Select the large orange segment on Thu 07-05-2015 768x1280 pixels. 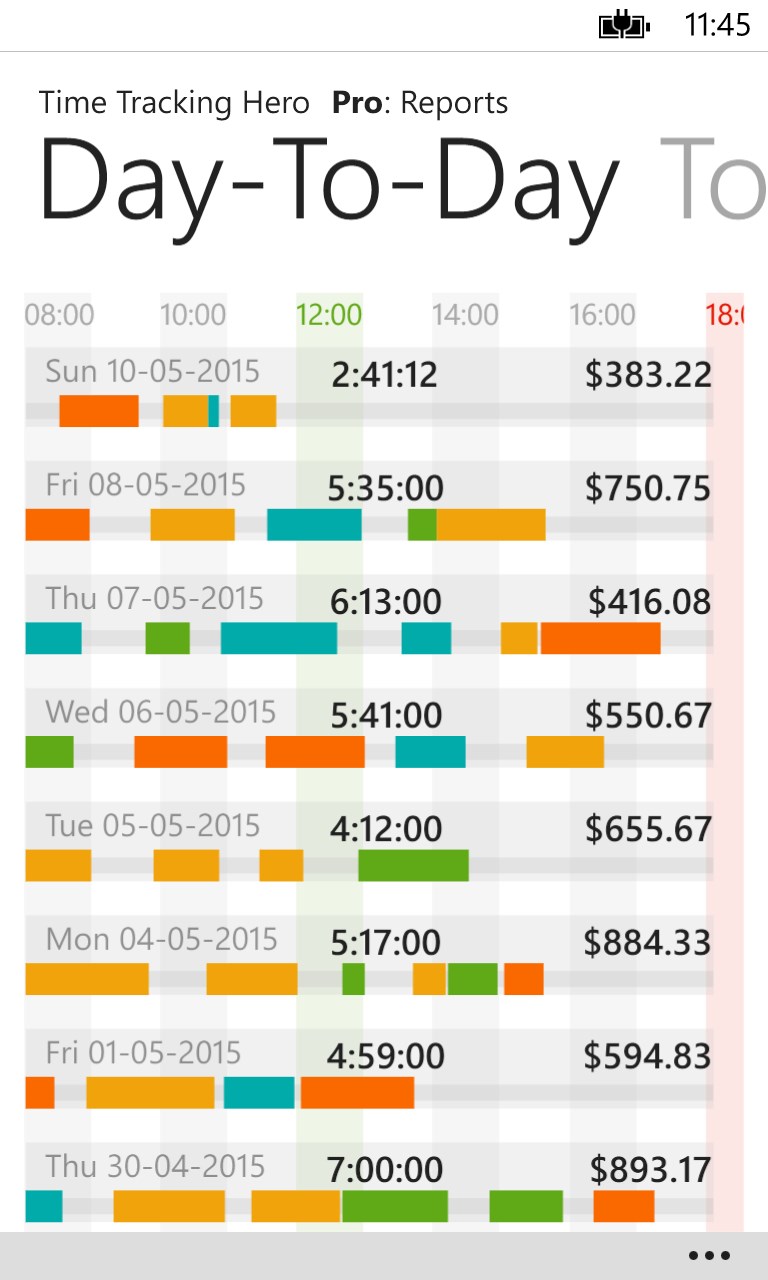tap(599, 637)
